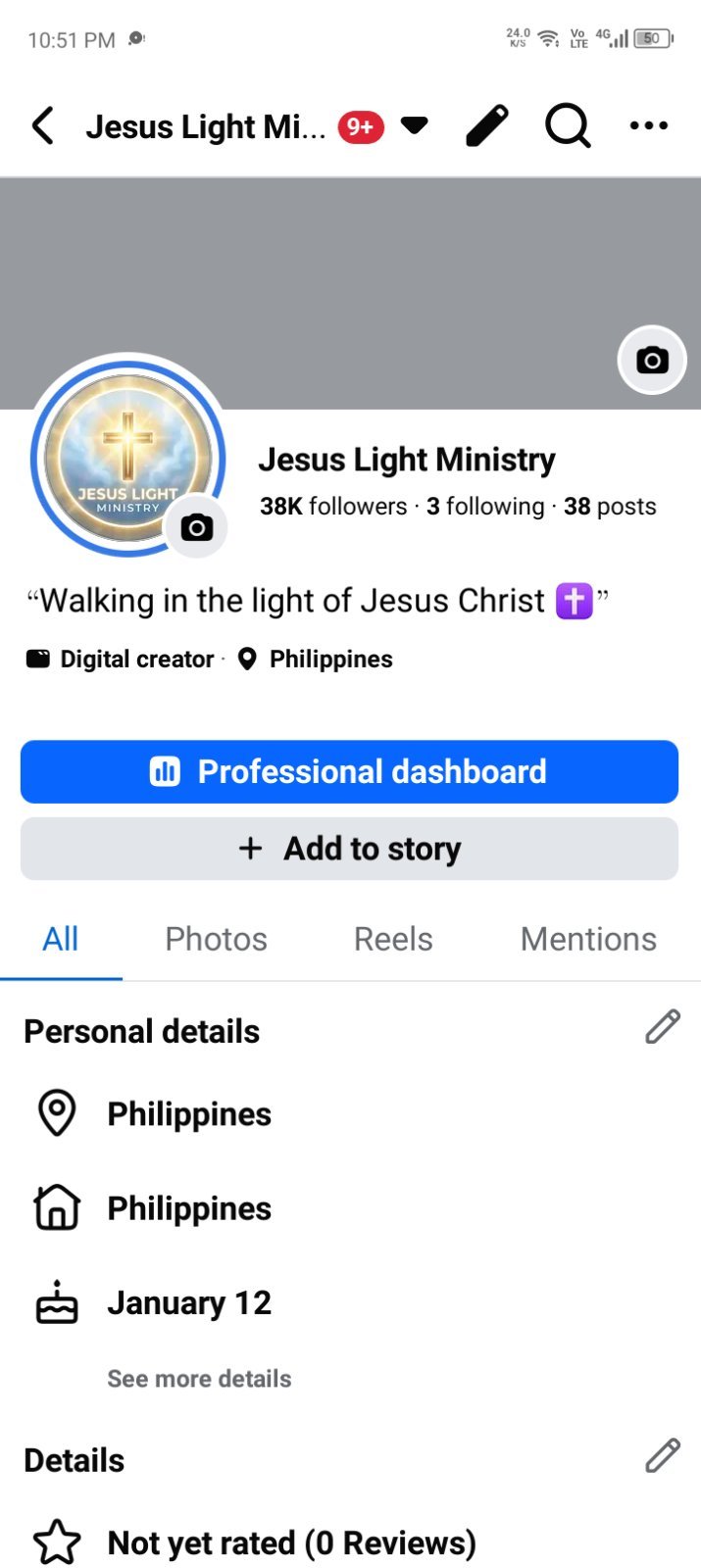Go back using the top-left arrow
Viewport: 701px width, 1568px height.
click(x=43, y=126)
